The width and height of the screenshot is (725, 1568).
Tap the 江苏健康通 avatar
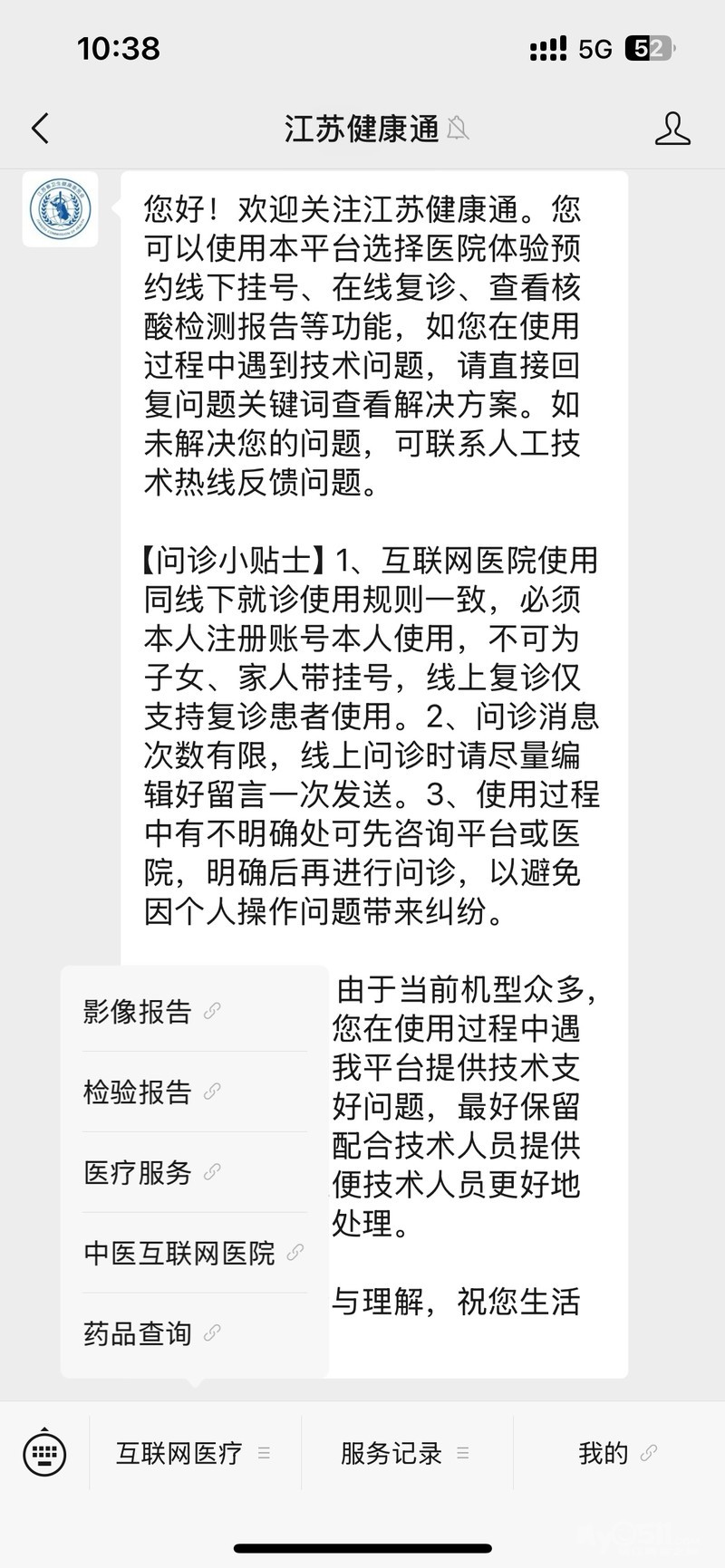[x=60, y=209]
